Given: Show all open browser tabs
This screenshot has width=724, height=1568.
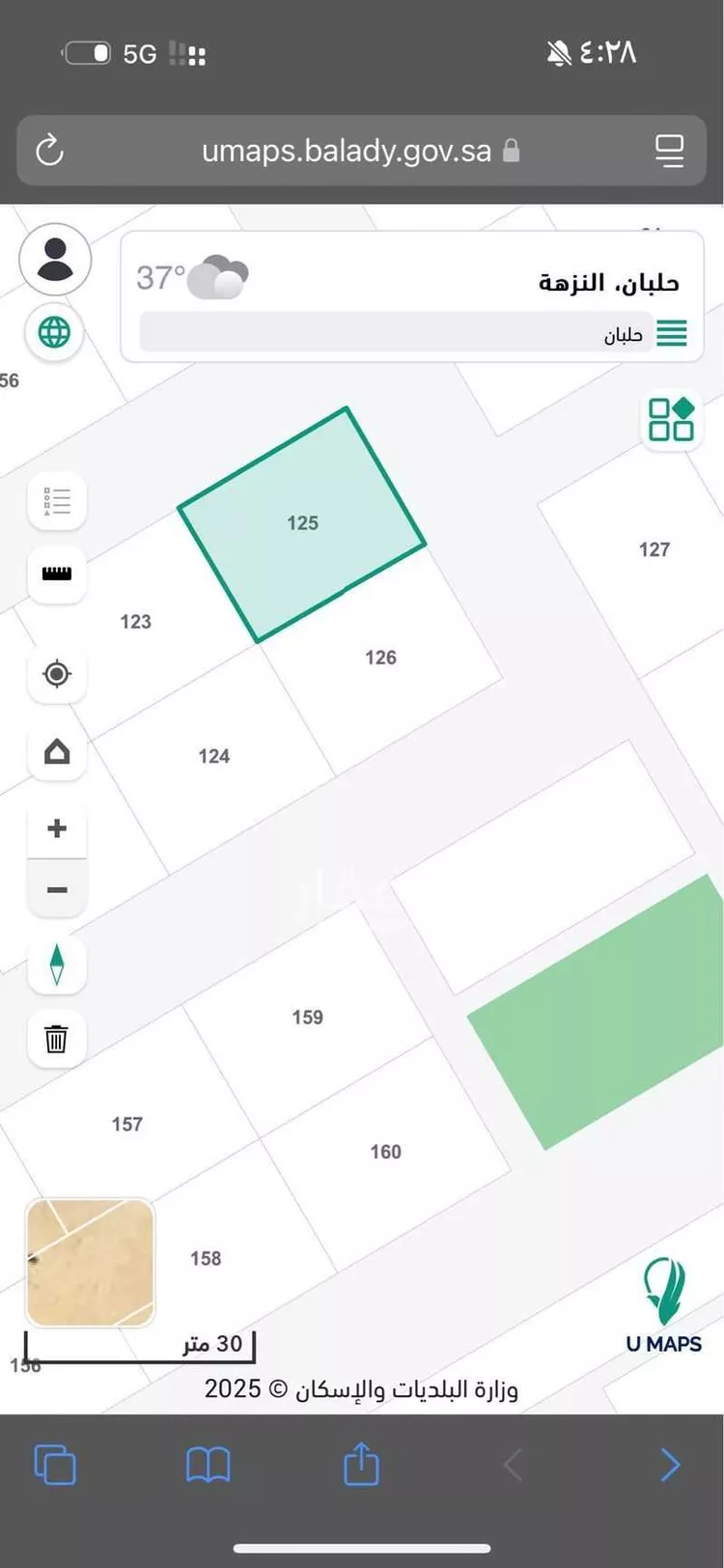Looking at the screenshot, I should click(55, 1465).
